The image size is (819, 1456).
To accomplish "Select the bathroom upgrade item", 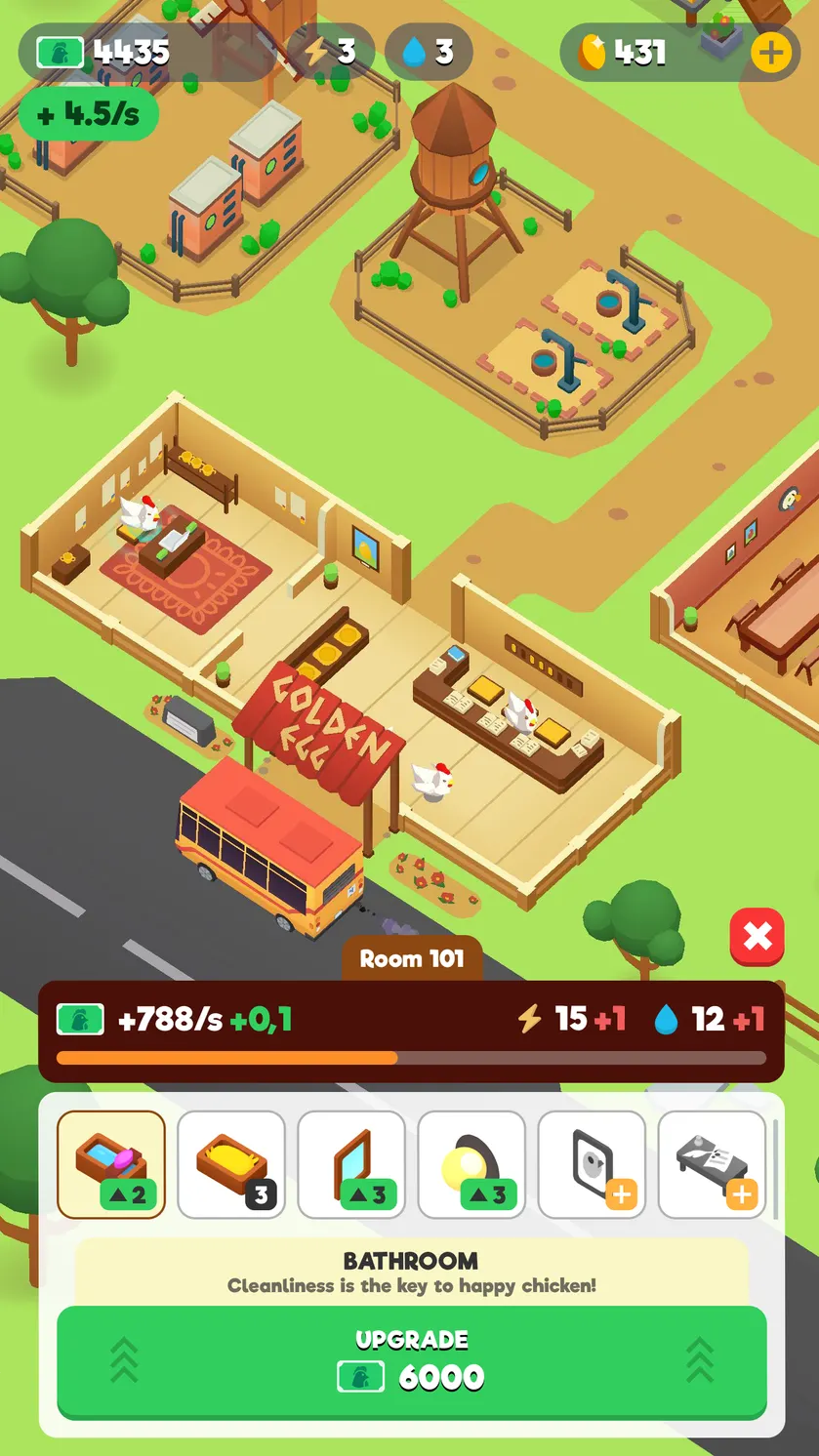I will tap(111, 1164).
